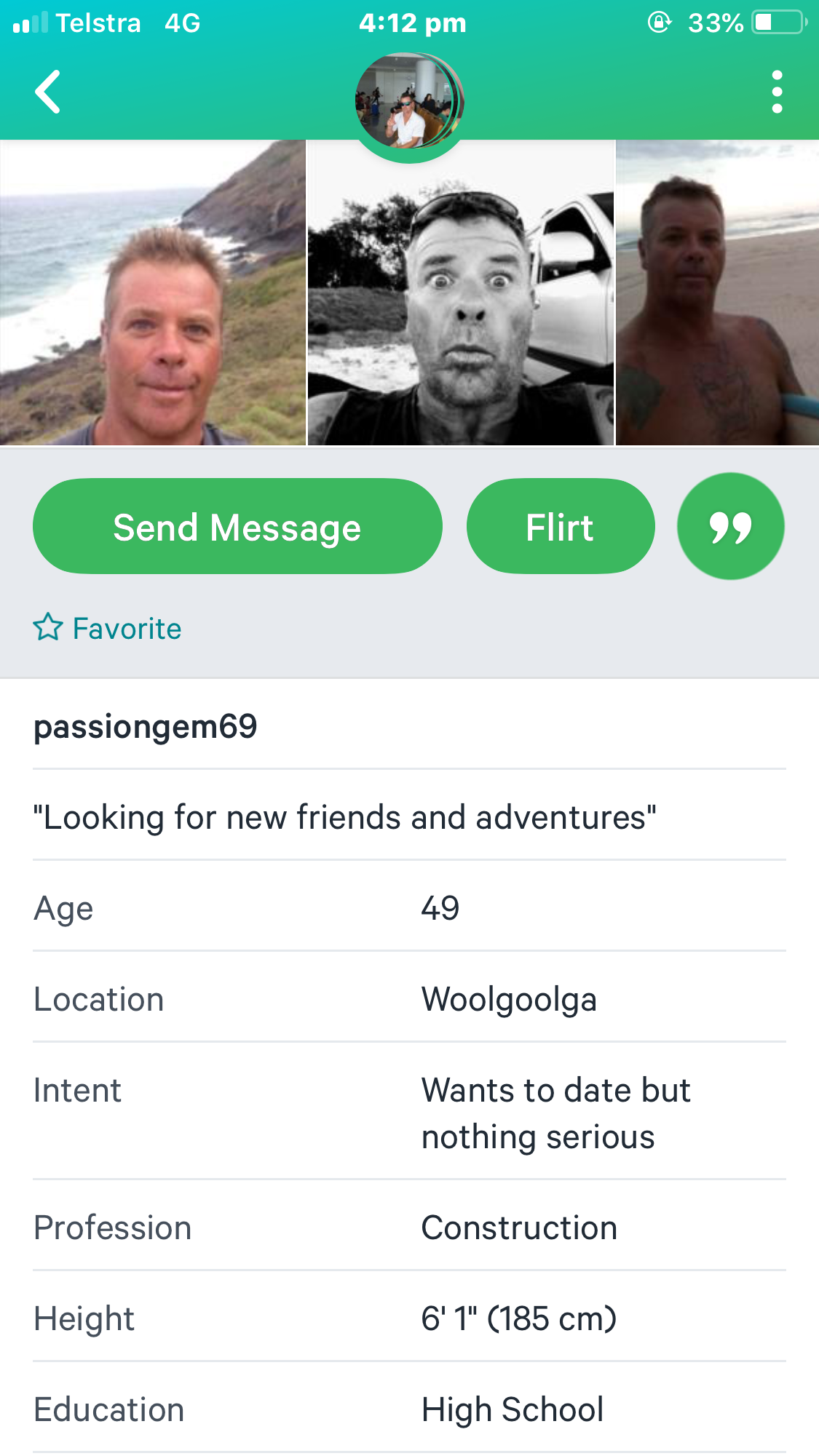Toggle Favorite for passiongem69
The height and width of the screenshot is (1456, 819).
pos(107,628)
